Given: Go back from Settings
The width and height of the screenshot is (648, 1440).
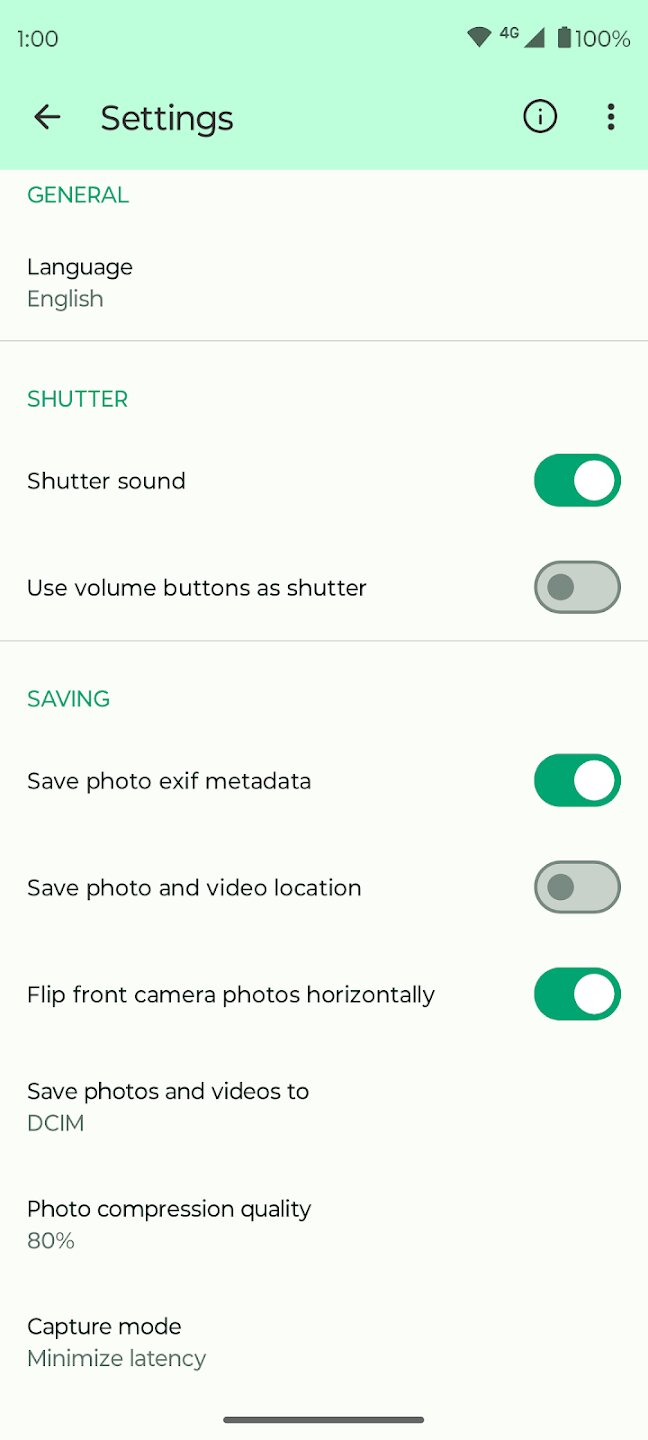Looking at the screenshot, I should 47,118.
